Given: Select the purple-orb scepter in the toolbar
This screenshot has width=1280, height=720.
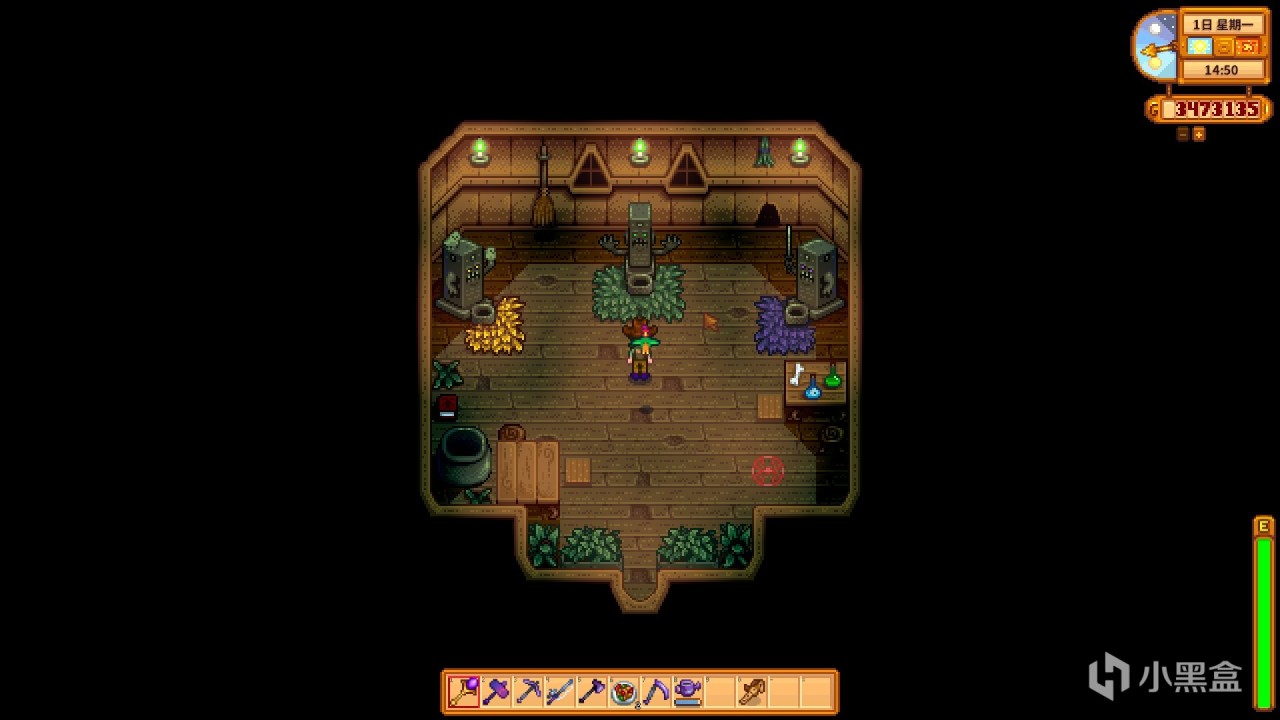Looking at the screenshot, I should (x=464, y=692).
